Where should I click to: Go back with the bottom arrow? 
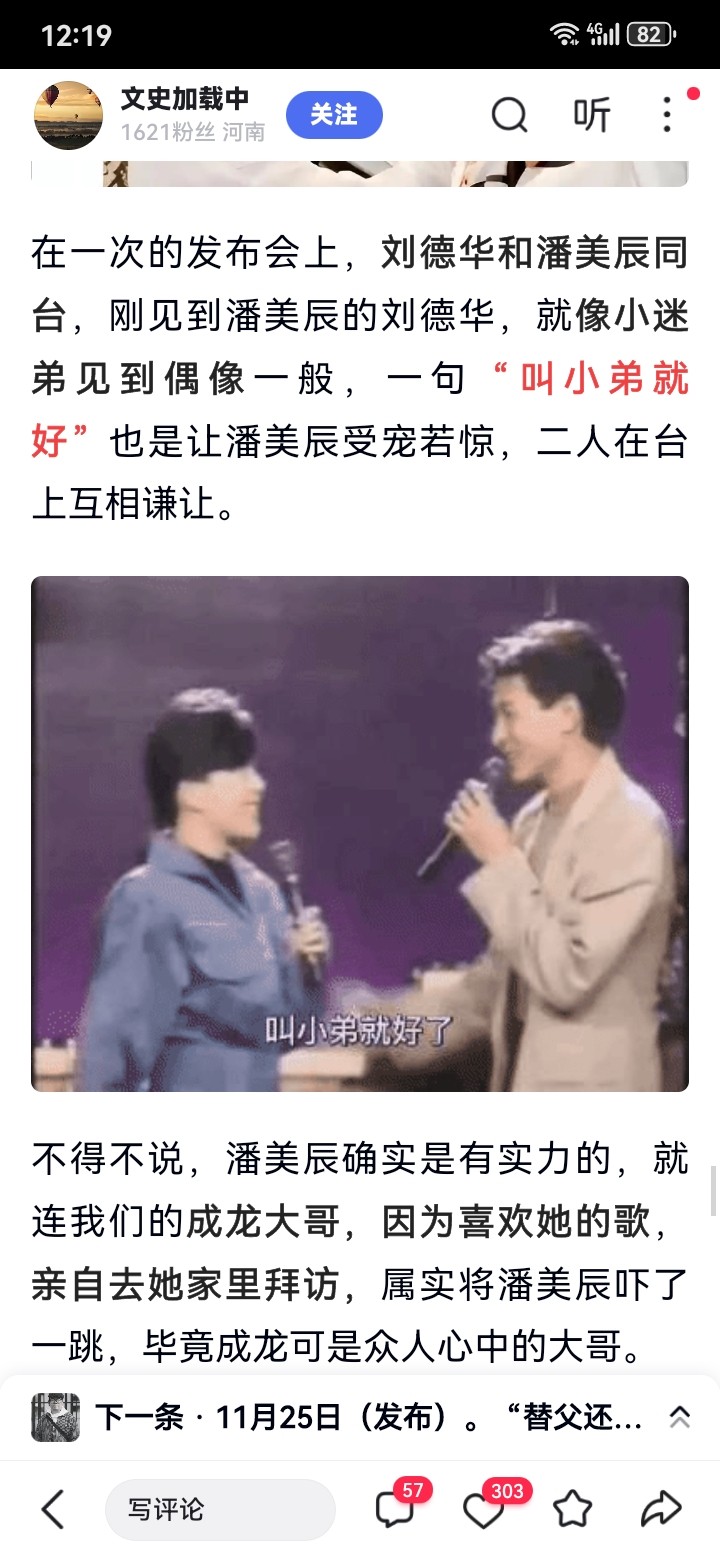pyautogui.click(x=52, y=1509)
